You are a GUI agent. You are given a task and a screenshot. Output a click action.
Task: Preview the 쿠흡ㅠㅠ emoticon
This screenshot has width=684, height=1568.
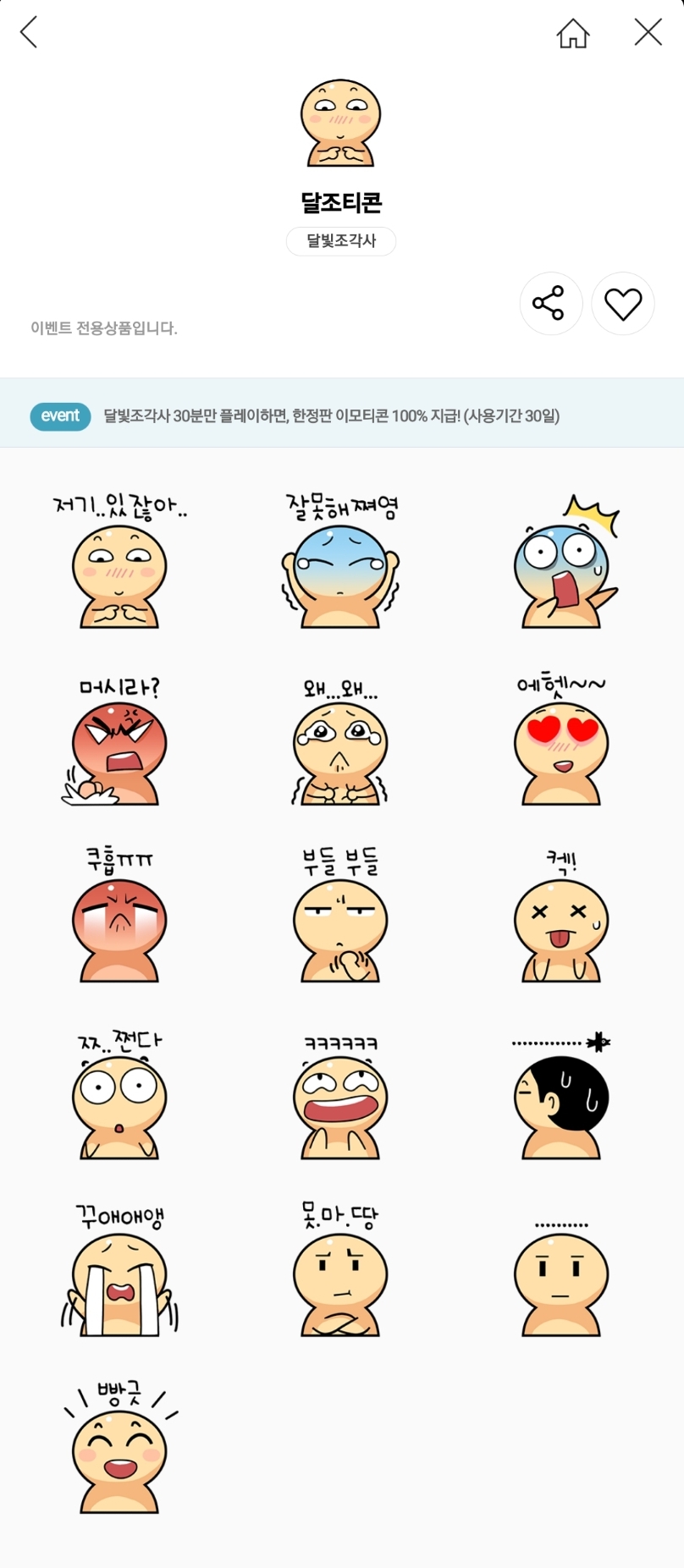click(x=119, y=916)
